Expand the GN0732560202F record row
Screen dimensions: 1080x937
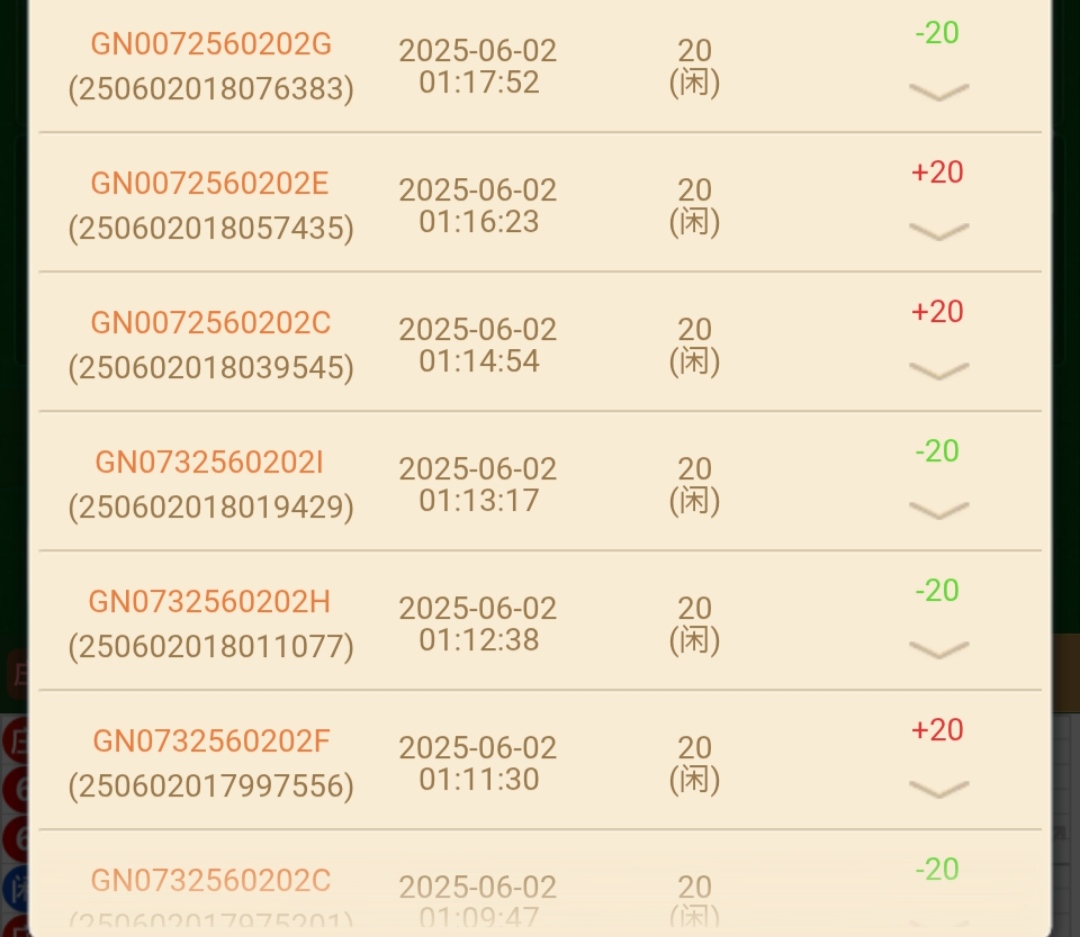pyautogui.click(x=938, y=789)
